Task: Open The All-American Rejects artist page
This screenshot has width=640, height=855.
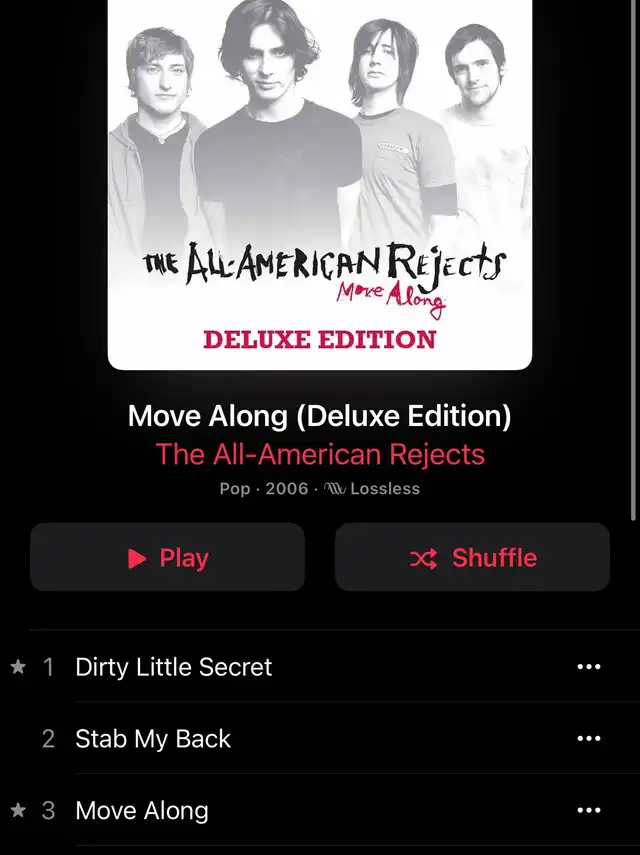Action: [x=320, y=454]
